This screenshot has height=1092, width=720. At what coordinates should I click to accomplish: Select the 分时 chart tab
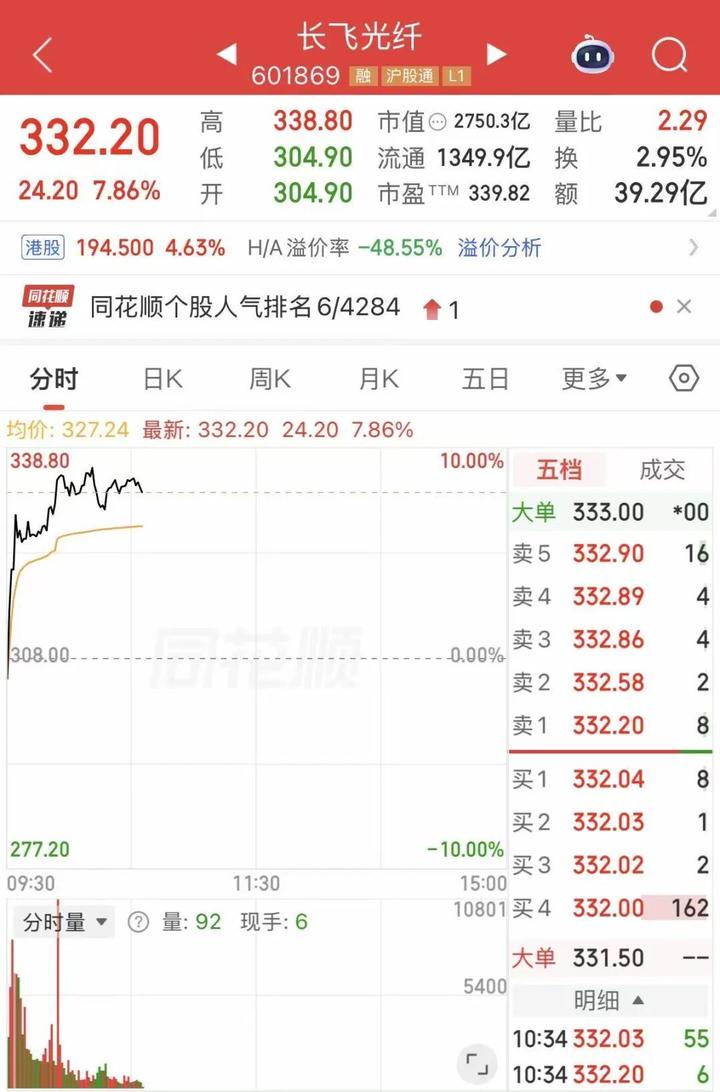click(54, 379)
